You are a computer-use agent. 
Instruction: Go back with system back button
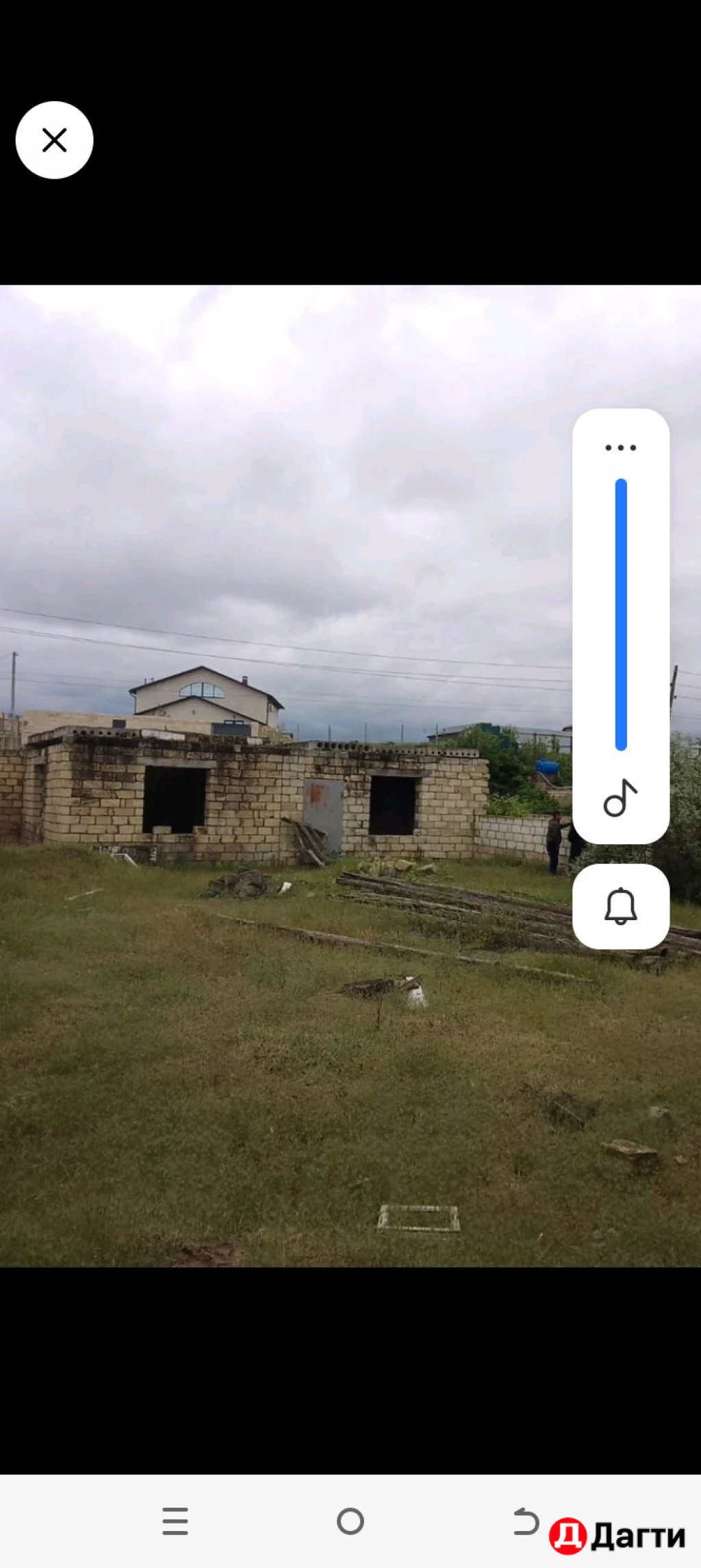tap(526, 1521)
